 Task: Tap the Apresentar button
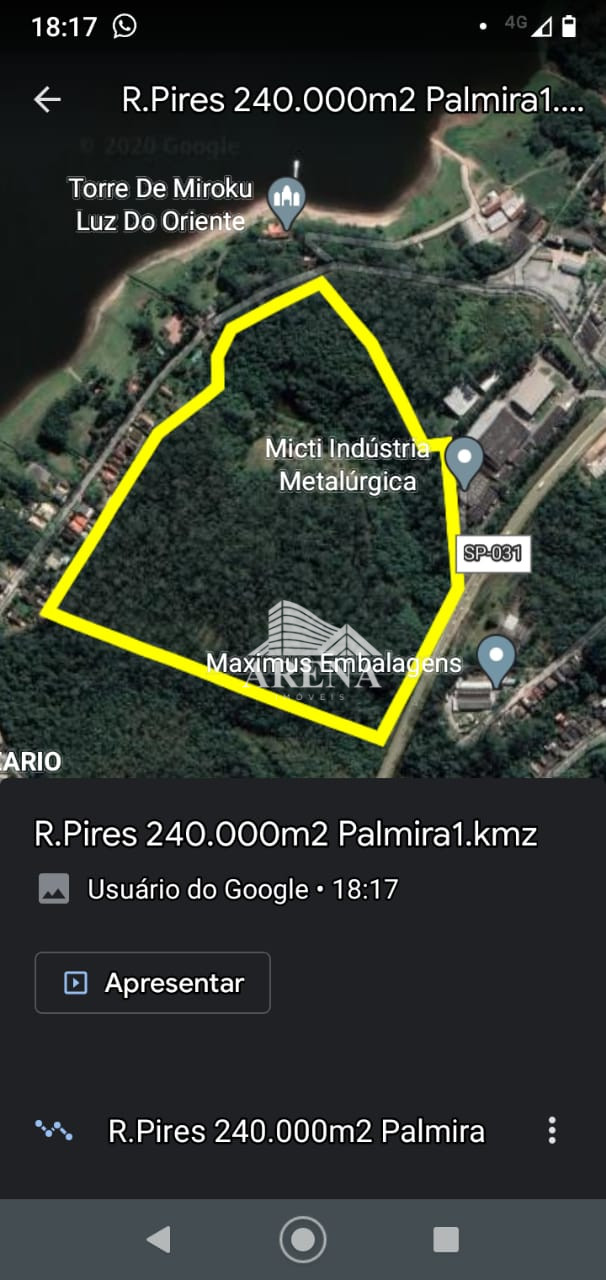click(x=152, y=983)
